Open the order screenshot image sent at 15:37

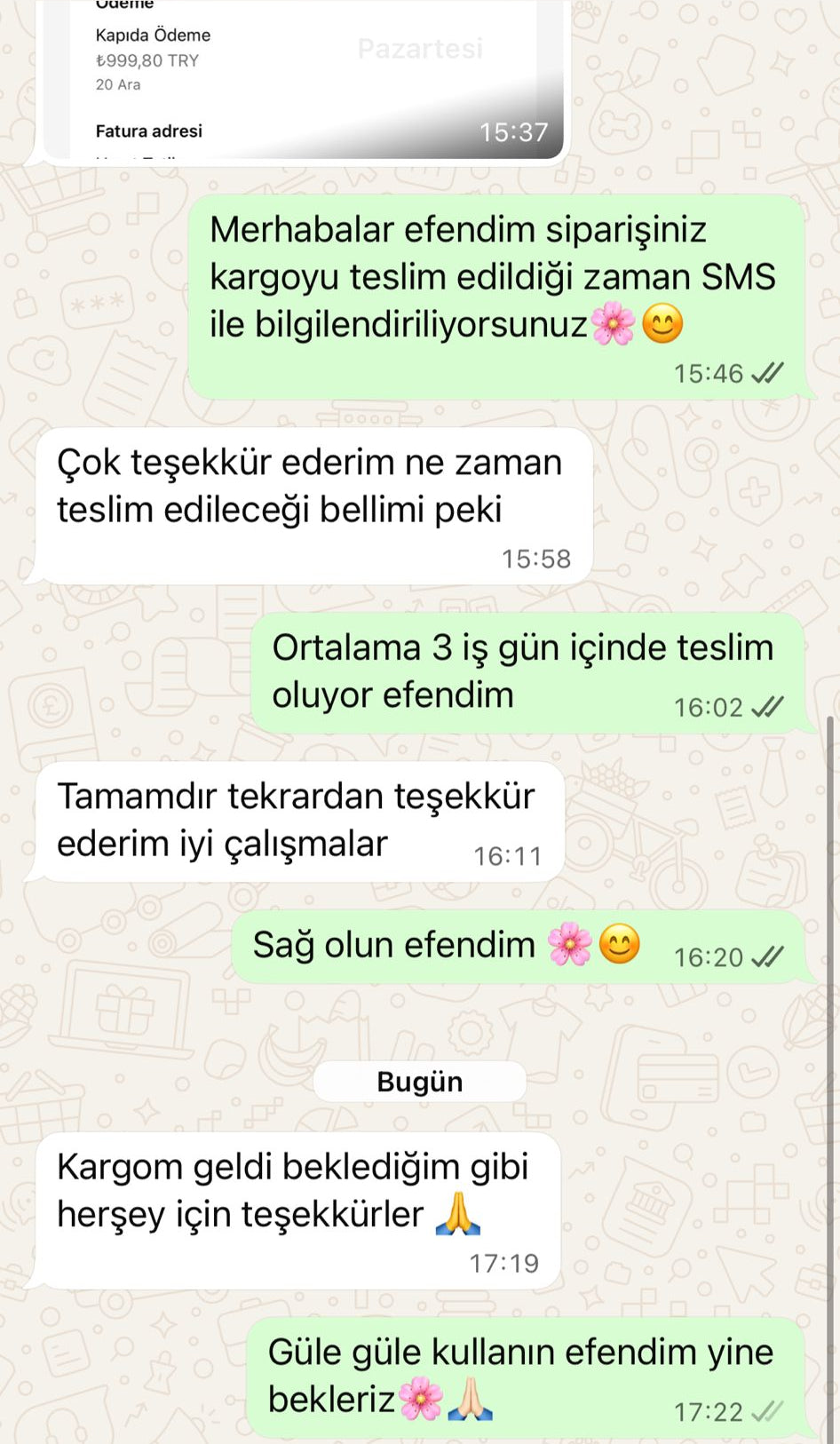pos(302,80)
